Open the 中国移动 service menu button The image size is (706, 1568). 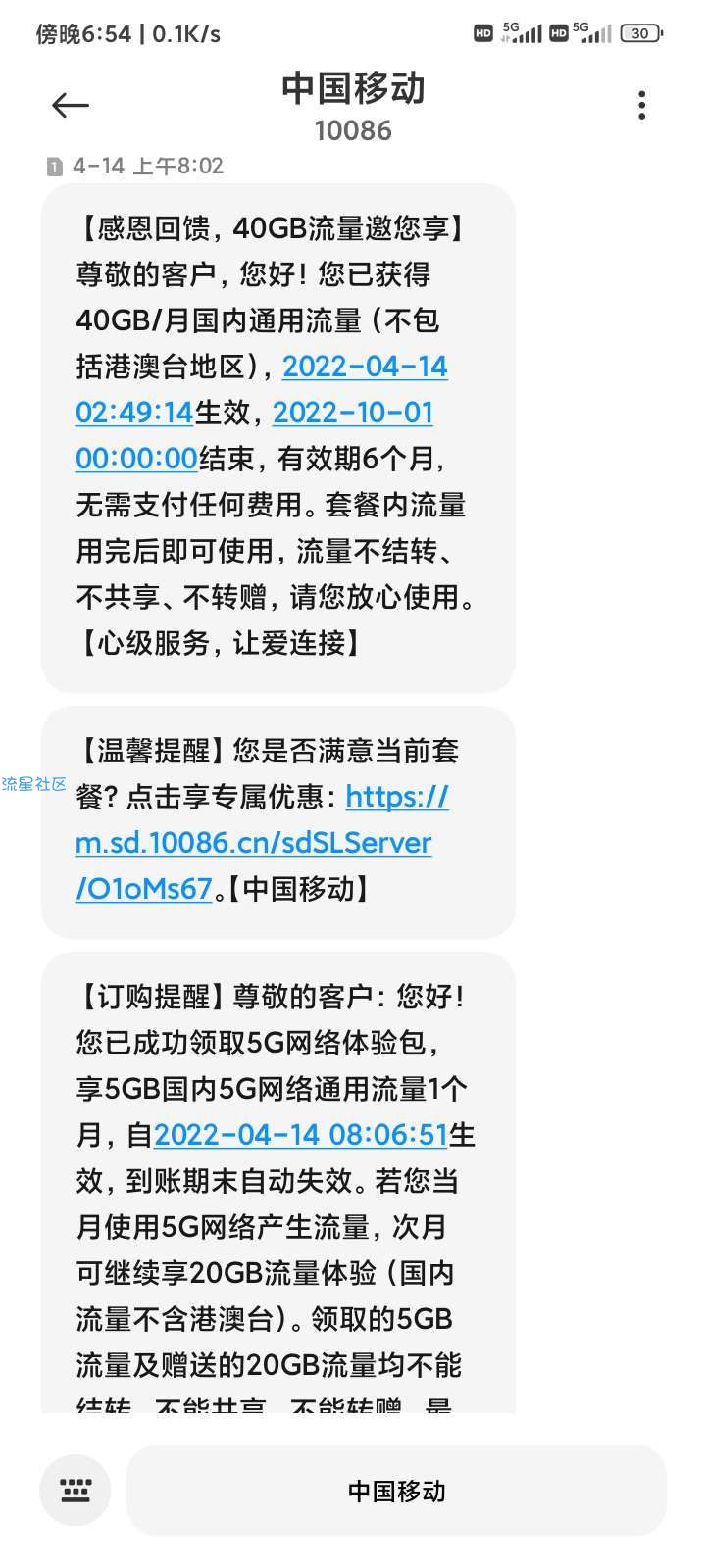pos(397,1491)
